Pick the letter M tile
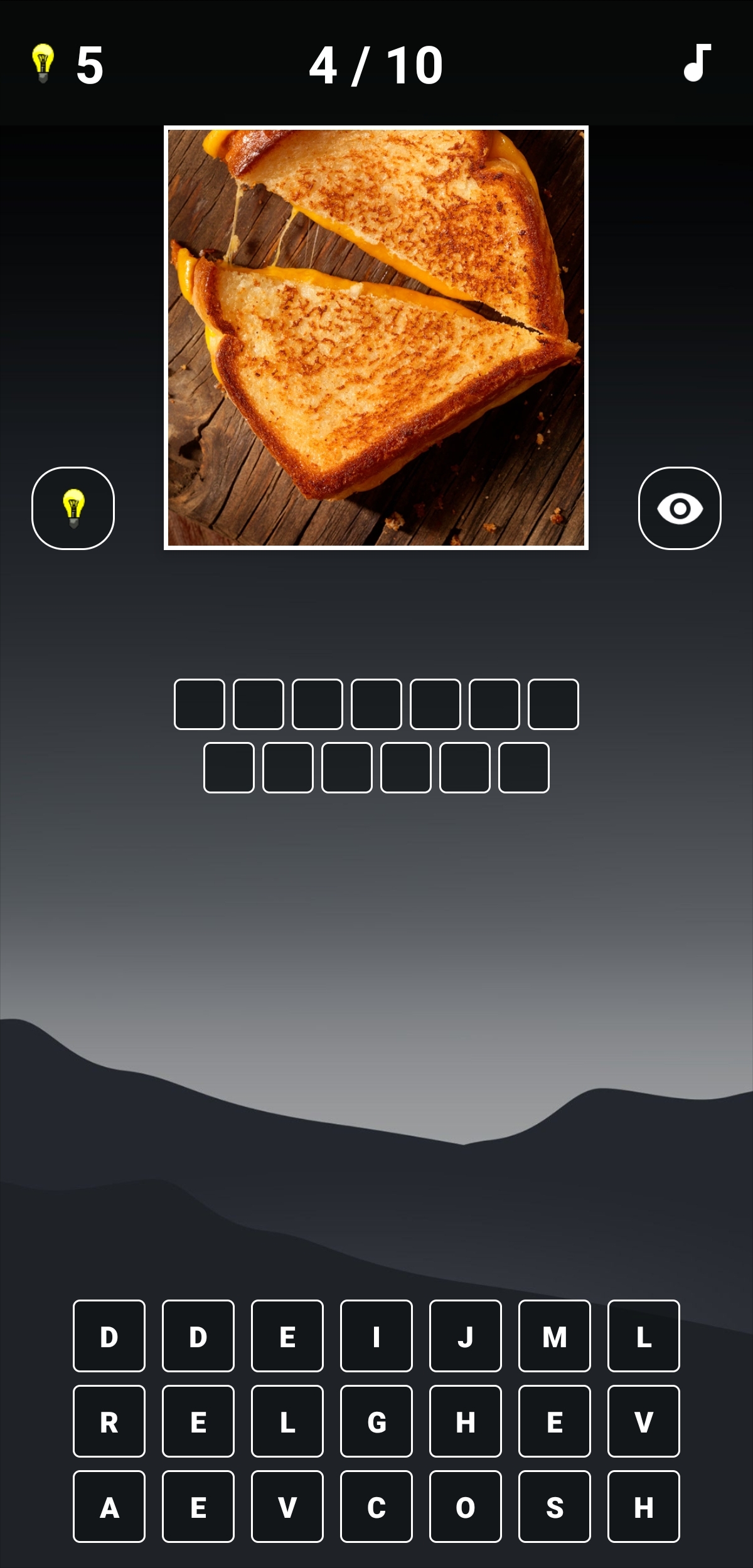 555,1336
